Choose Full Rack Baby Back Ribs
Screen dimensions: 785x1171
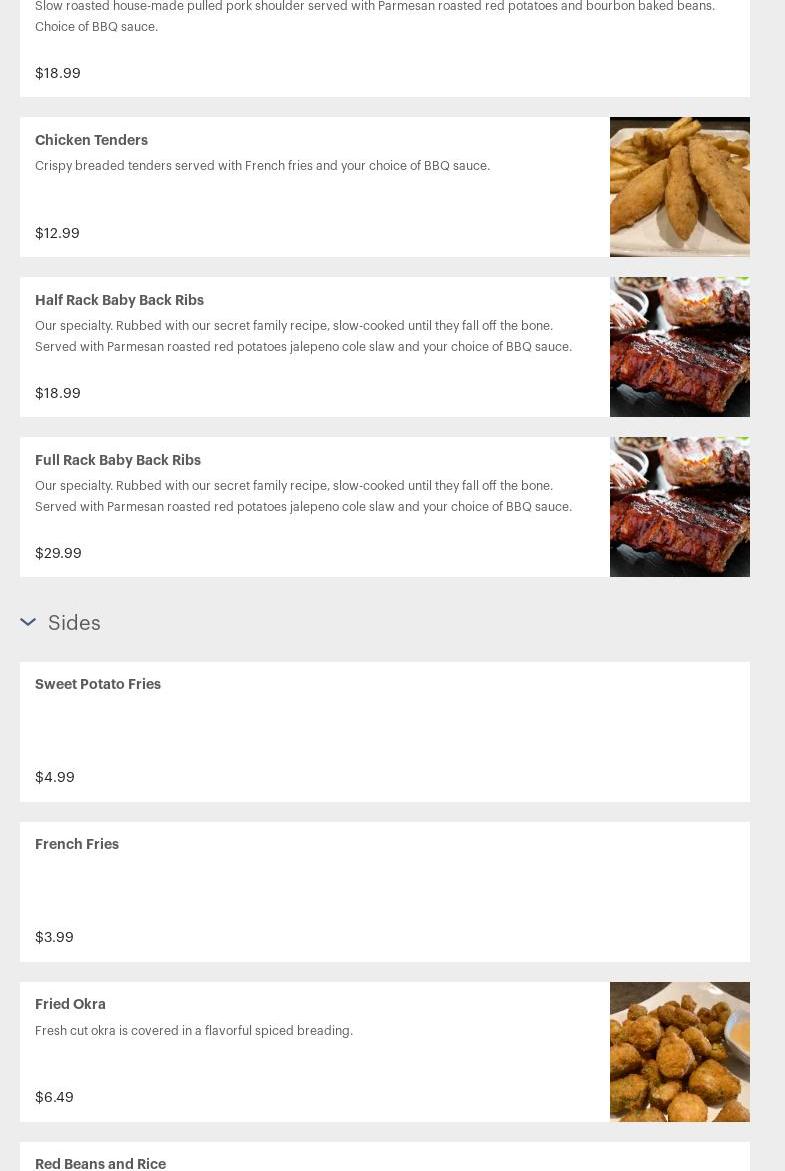[x=118, y=460]
